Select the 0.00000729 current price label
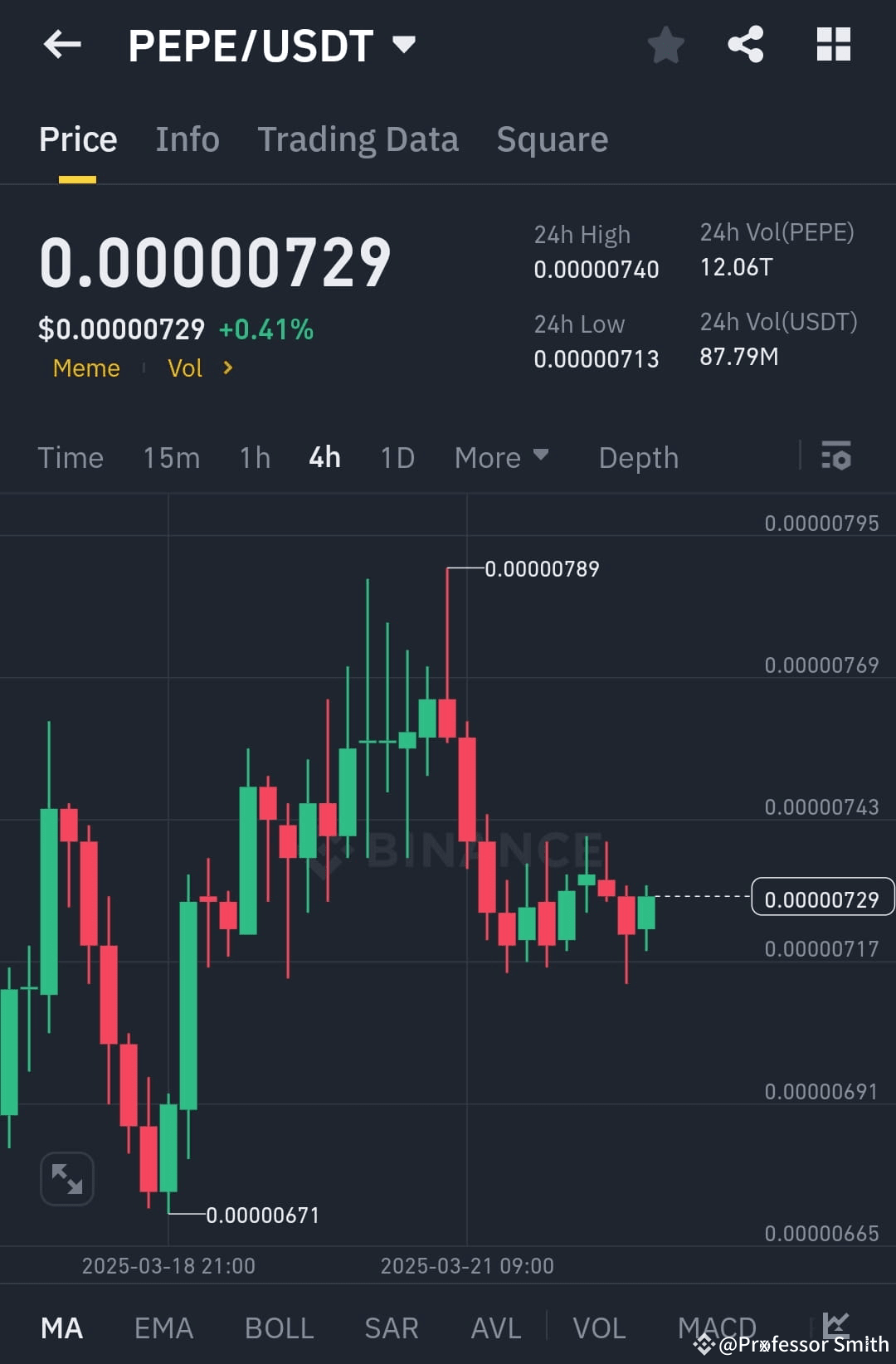 (822, 897)
